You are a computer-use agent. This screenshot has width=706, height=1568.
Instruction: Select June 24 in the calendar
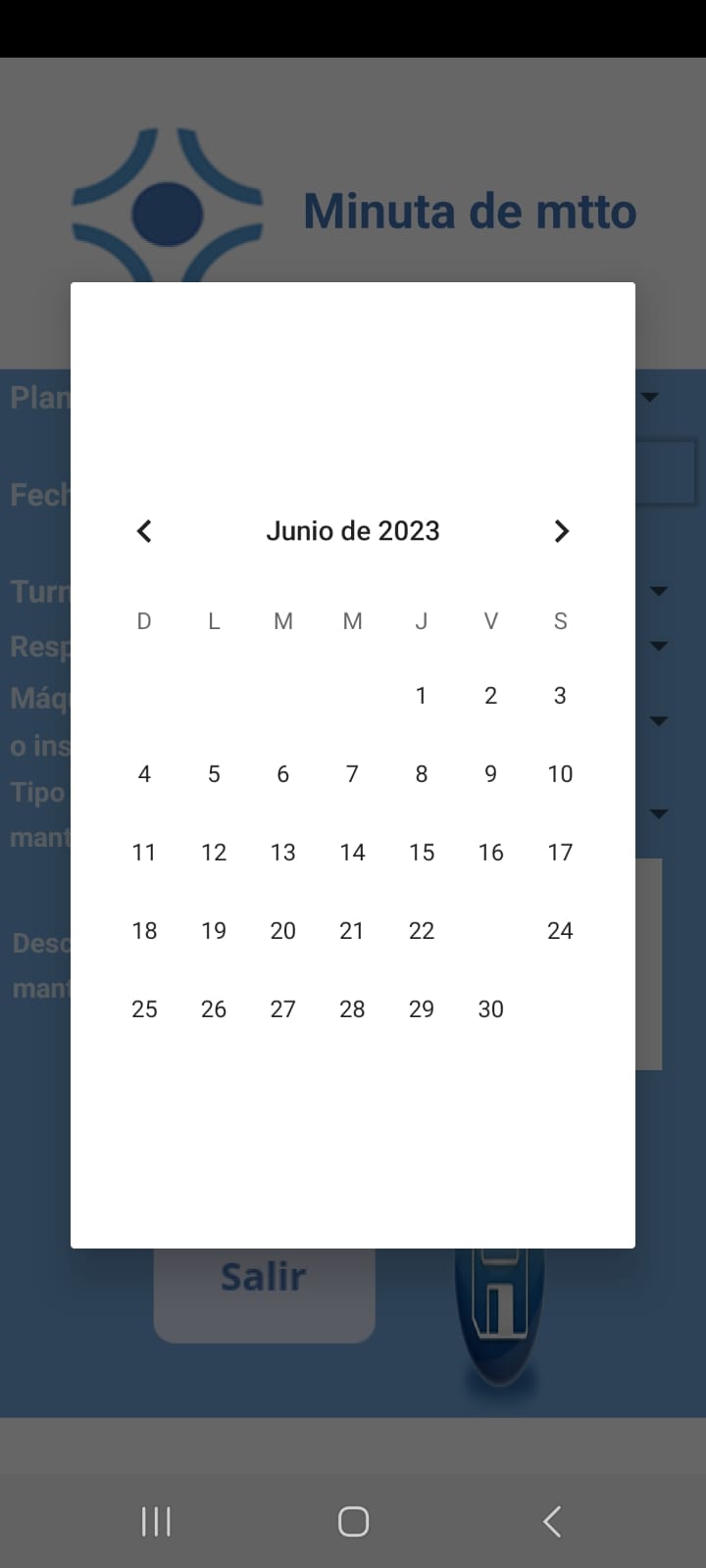click(x=560, y=931)
